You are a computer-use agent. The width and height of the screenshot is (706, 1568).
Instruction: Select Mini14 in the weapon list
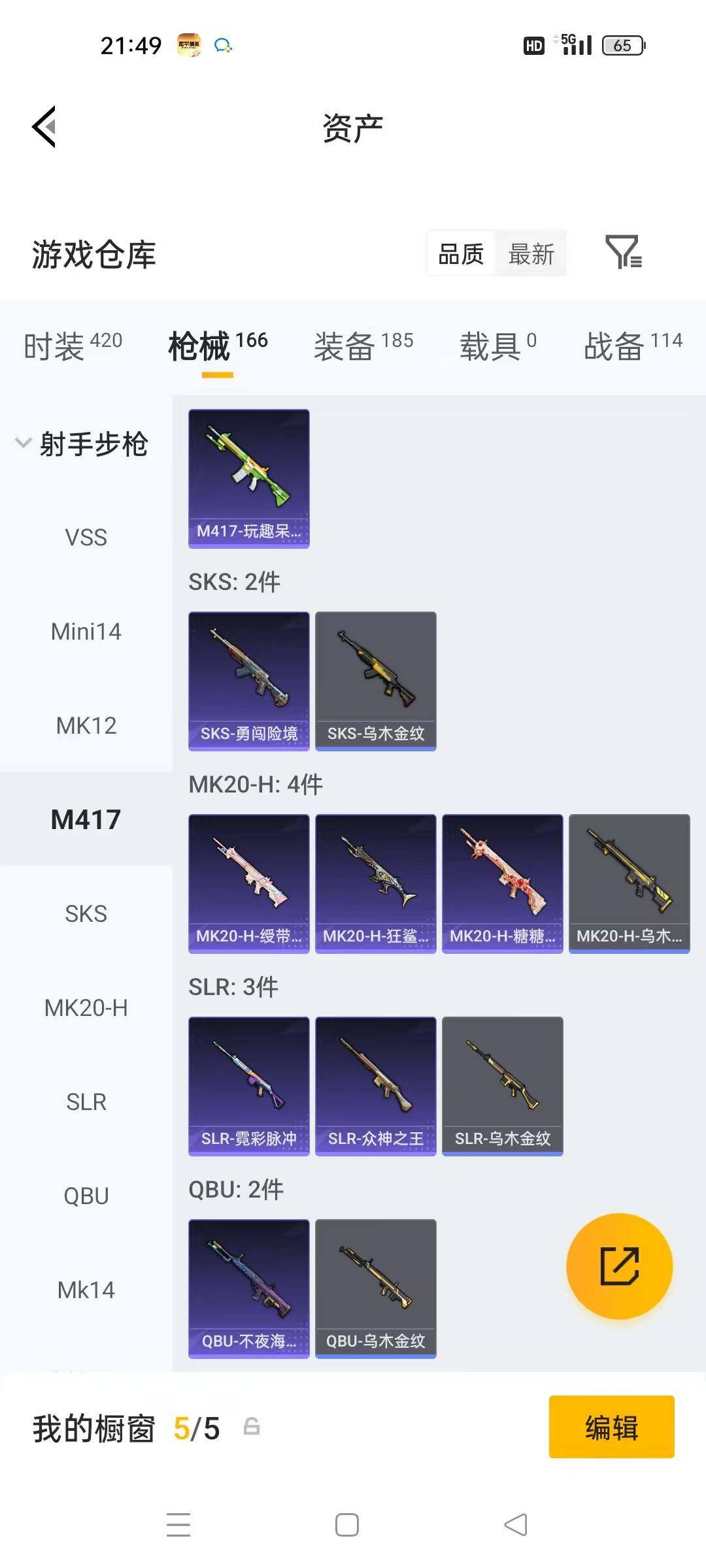(86, 632)
